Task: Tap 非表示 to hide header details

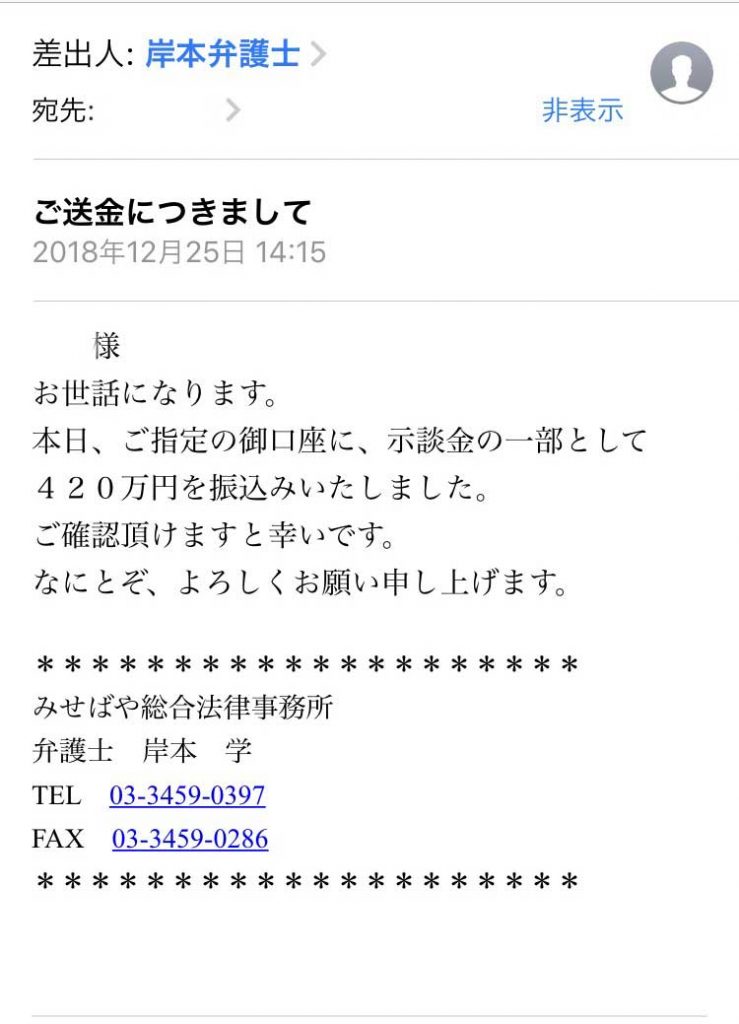Action: pyautogui.click(x=582, y=110)
